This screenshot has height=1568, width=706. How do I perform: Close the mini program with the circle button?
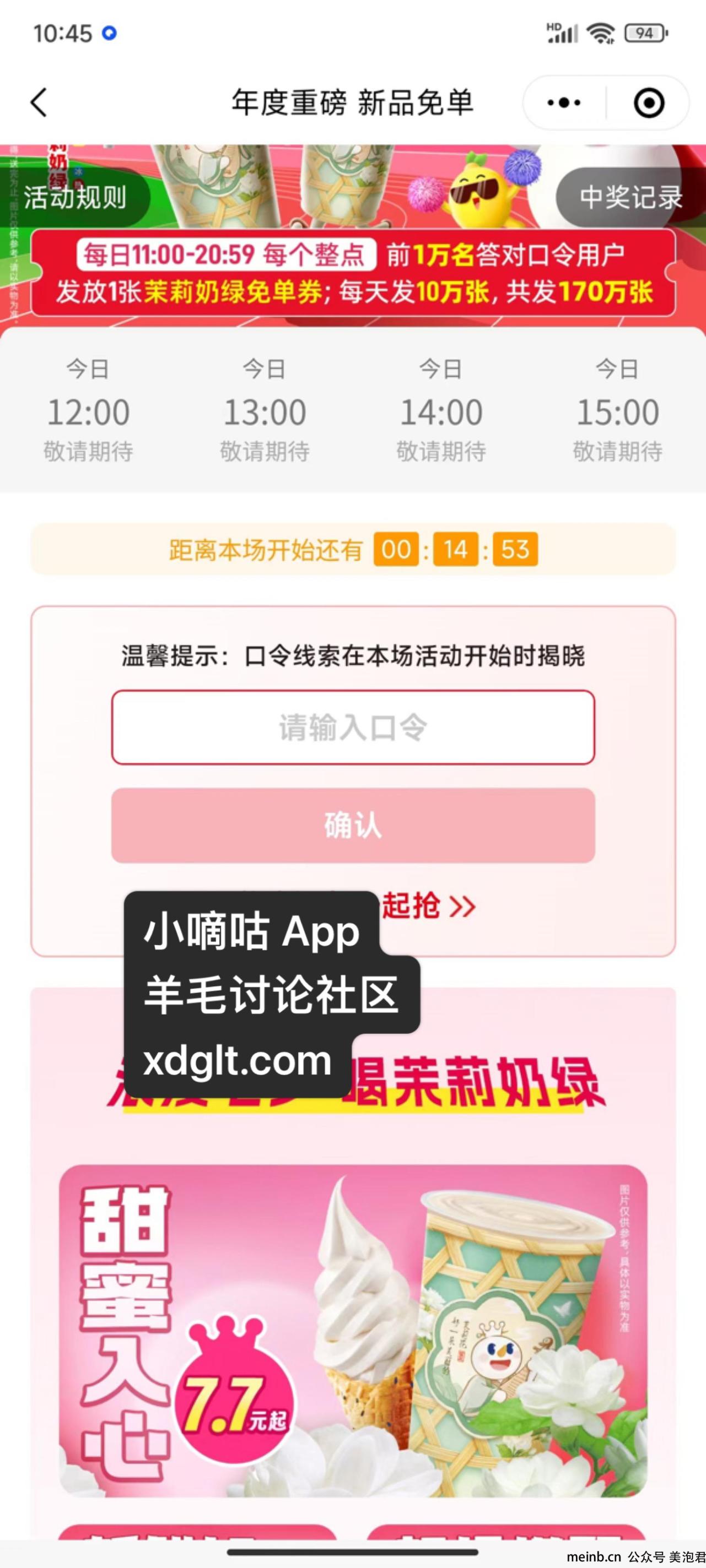tap(649, 102)
